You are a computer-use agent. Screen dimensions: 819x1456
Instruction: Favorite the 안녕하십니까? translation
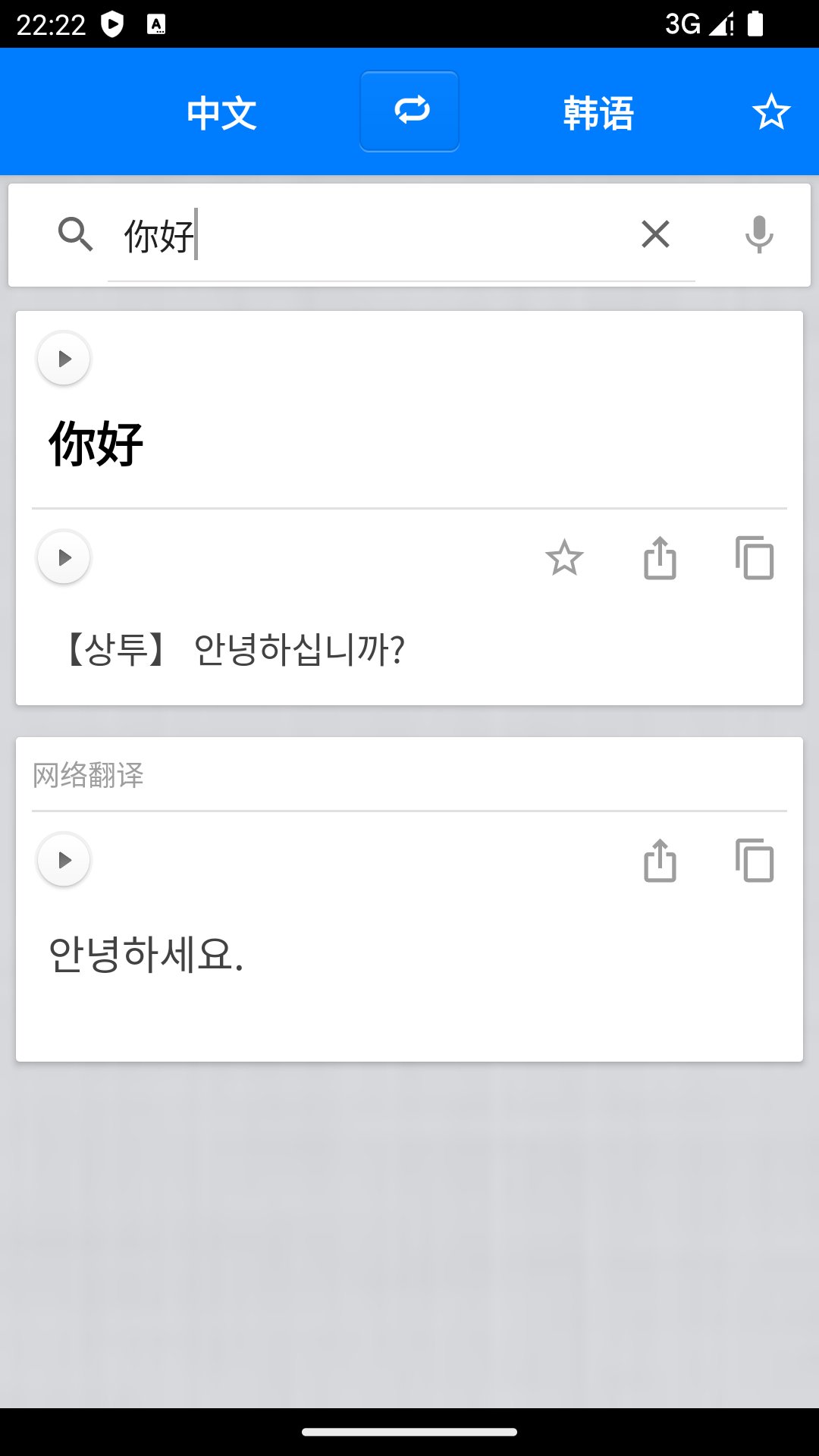564,558
